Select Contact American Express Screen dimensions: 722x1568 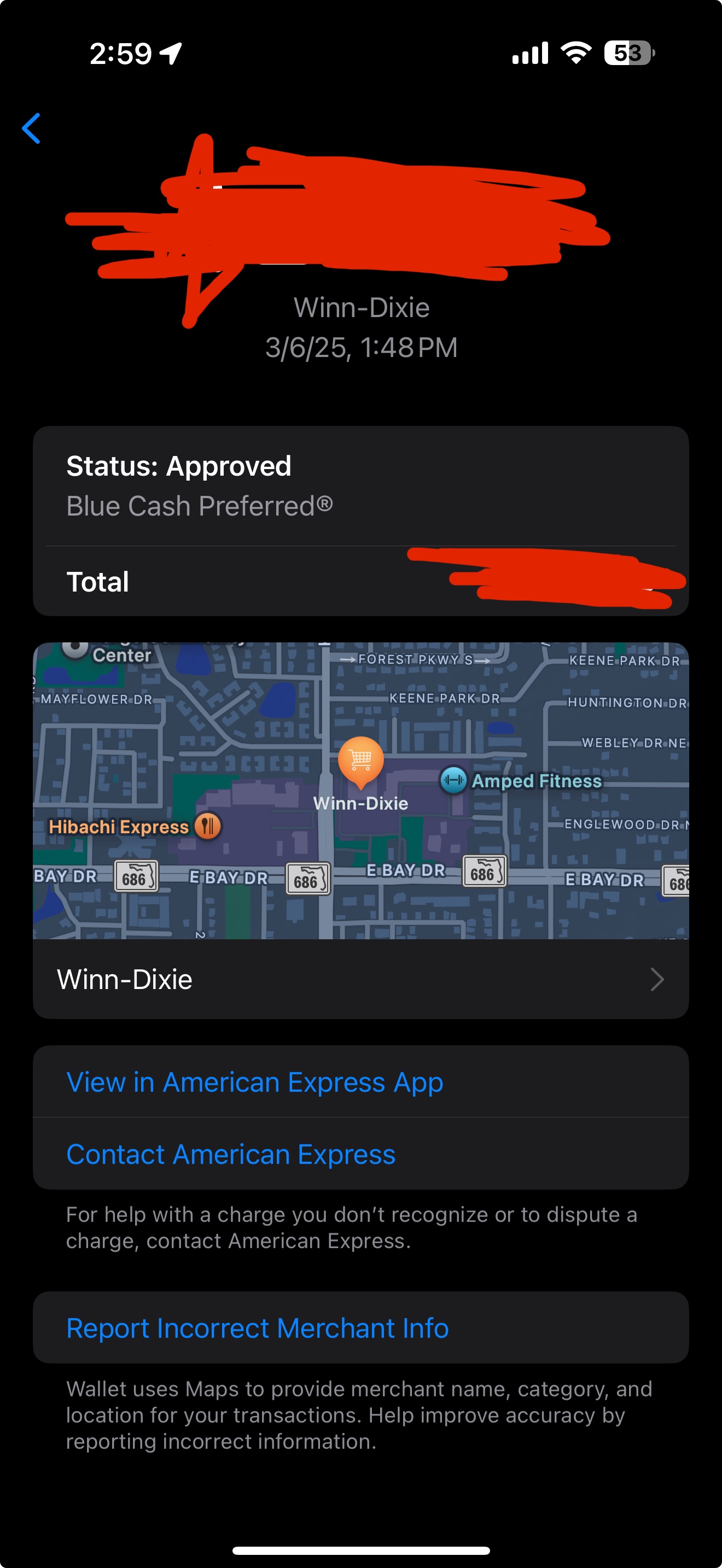[x=231, y=1154]
